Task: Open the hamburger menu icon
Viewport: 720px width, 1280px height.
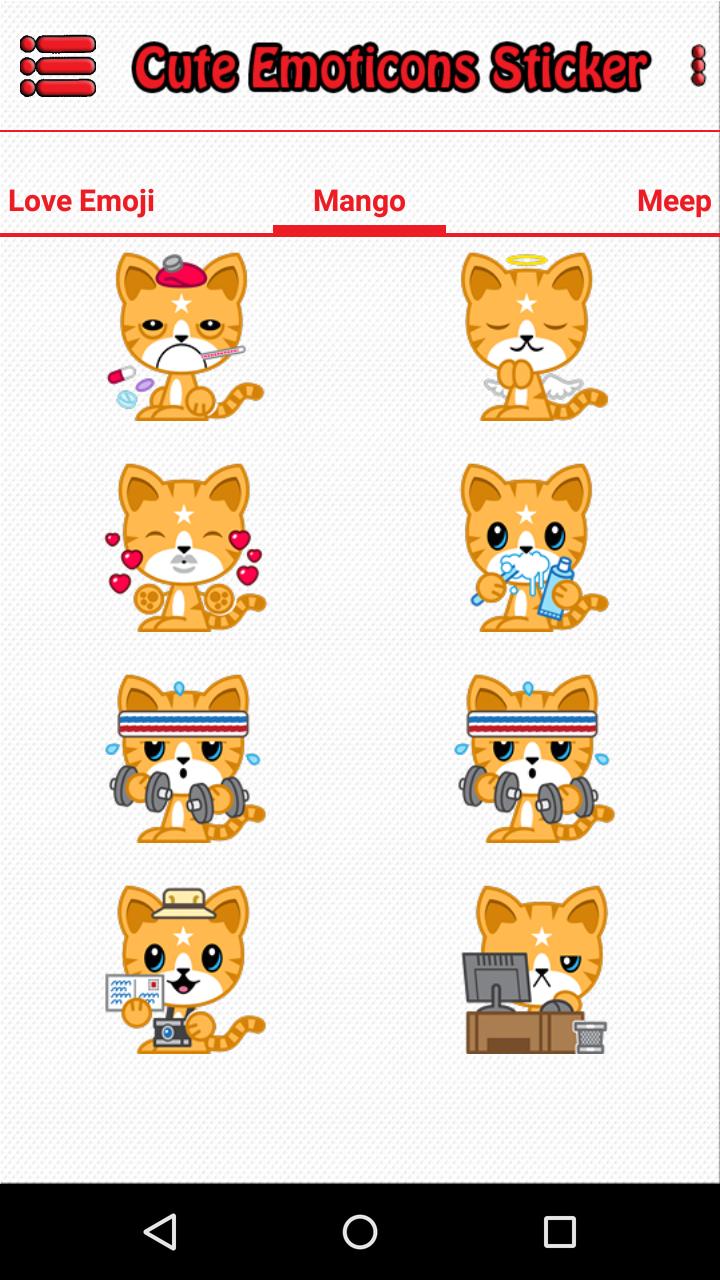Action: click(x=57, y=67)
